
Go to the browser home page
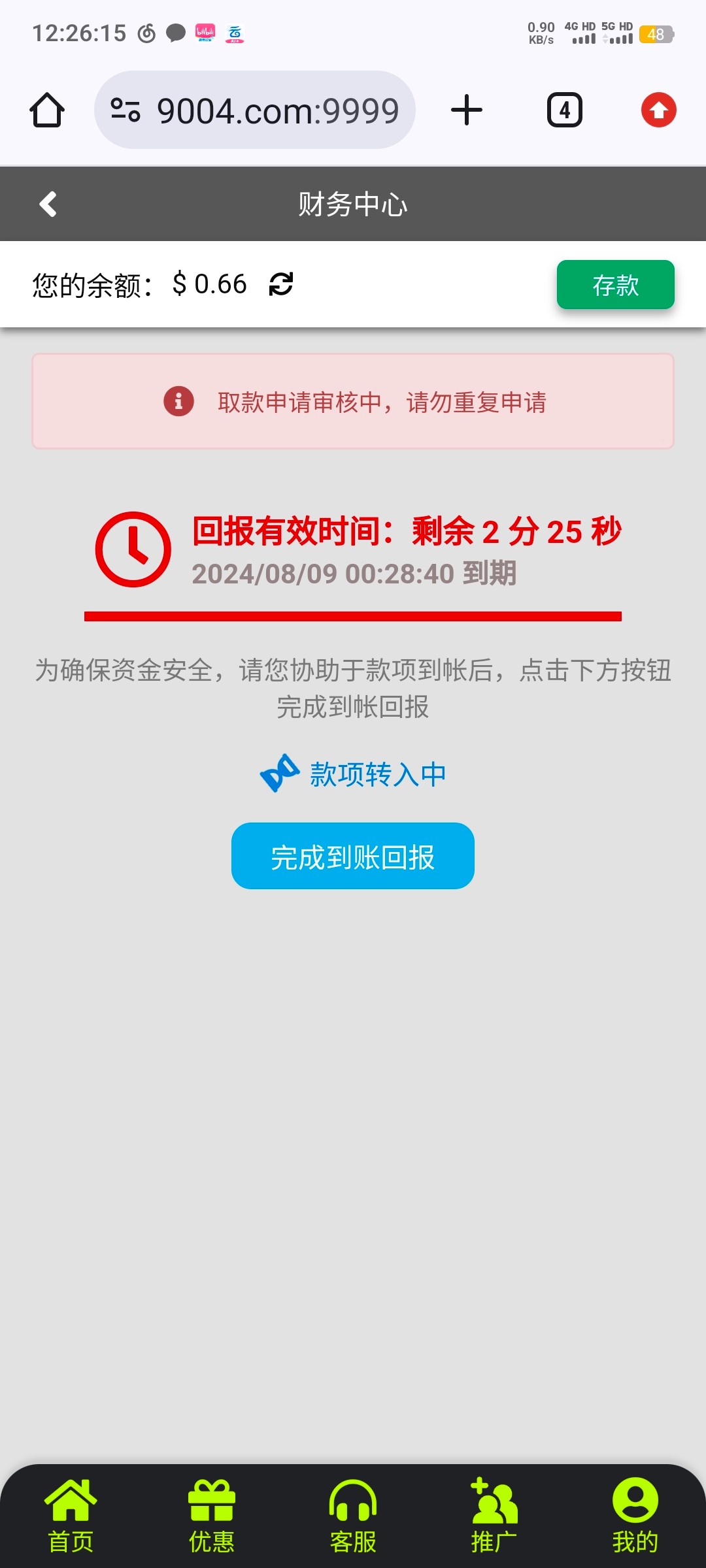click(47, 110)
